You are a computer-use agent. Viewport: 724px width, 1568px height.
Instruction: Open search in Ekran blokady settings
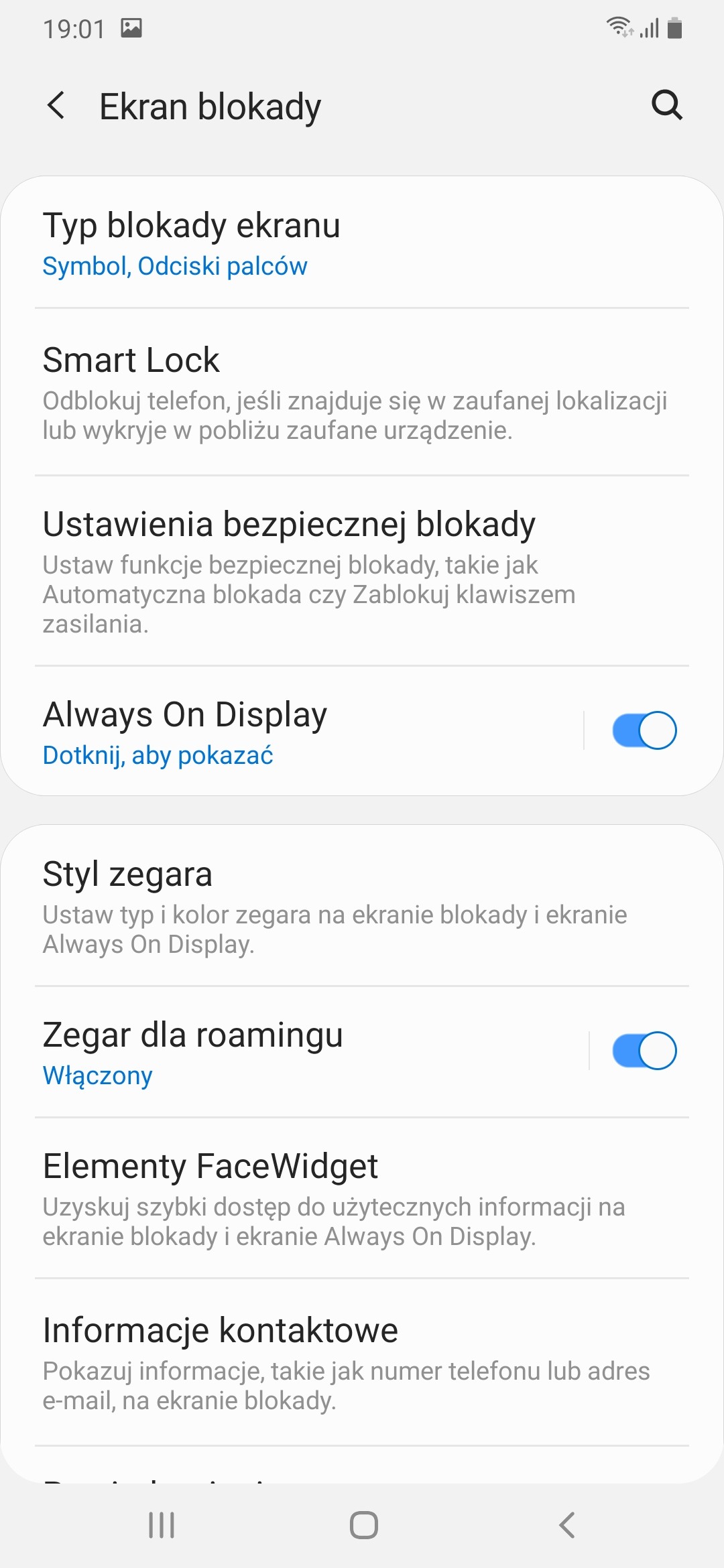click(x=667, y=105)
